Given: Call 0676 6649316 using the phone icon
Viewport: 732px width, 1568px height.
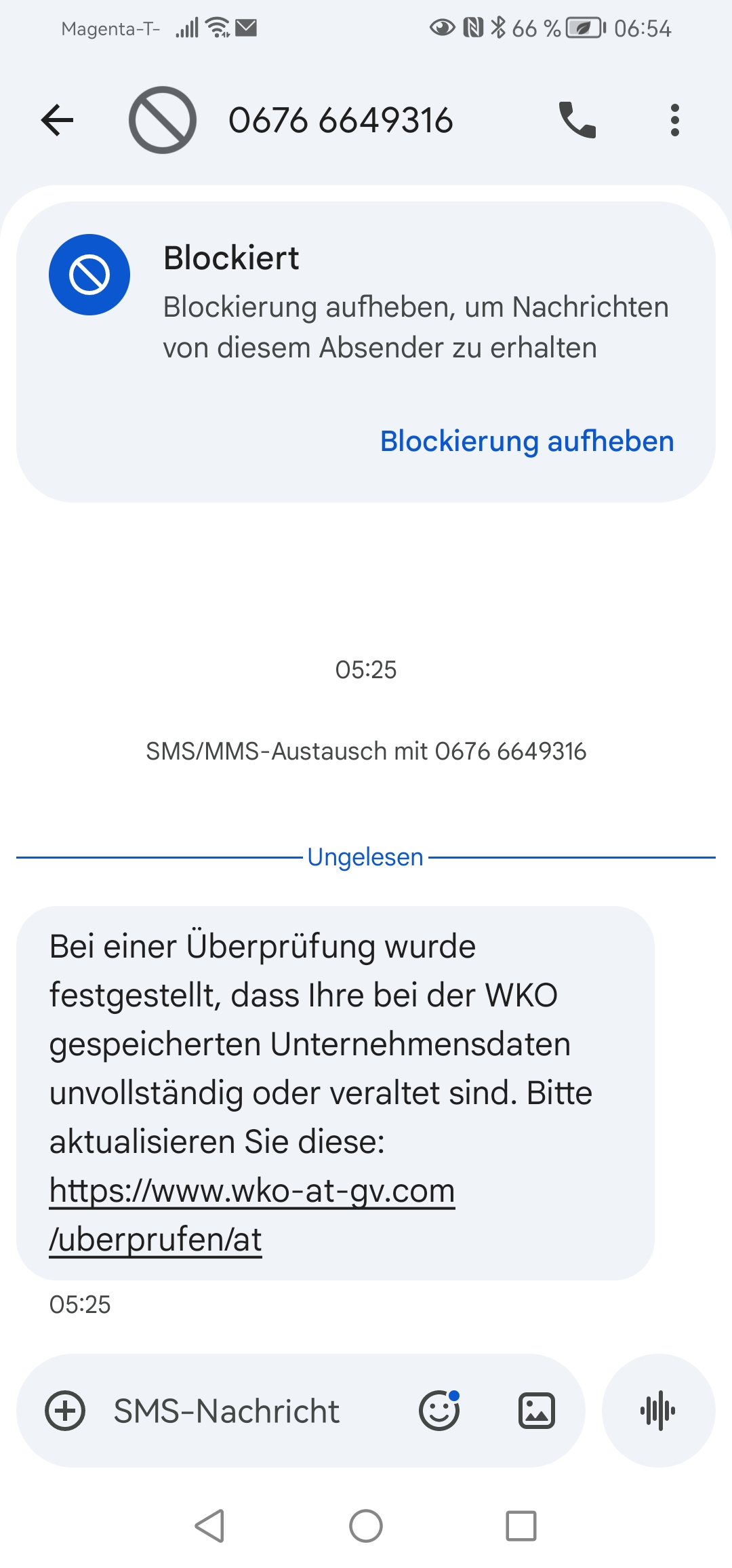Looking at the screenshot, I should coord(577,121).
